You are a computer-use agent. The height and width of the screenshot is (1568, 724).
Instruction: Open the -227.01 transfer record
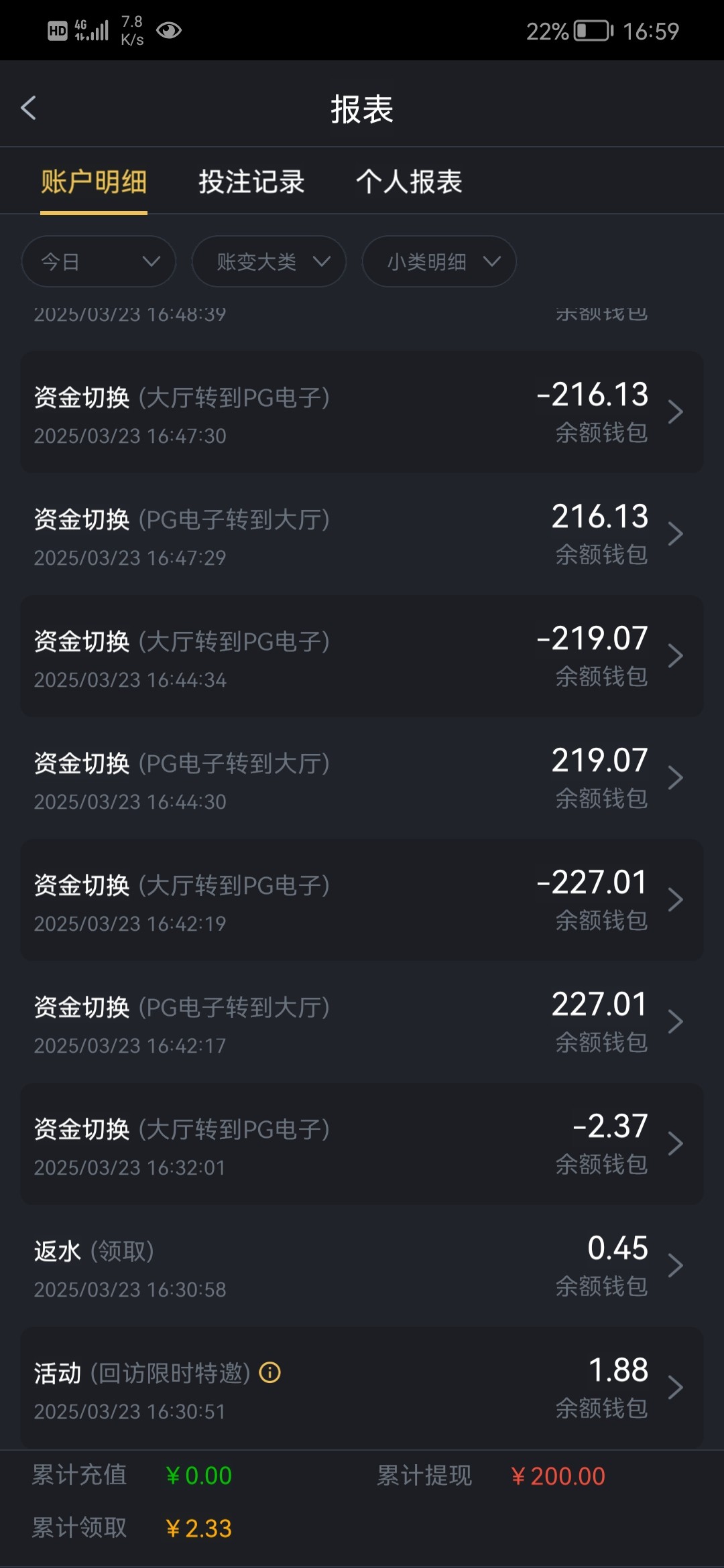[362, 900]
